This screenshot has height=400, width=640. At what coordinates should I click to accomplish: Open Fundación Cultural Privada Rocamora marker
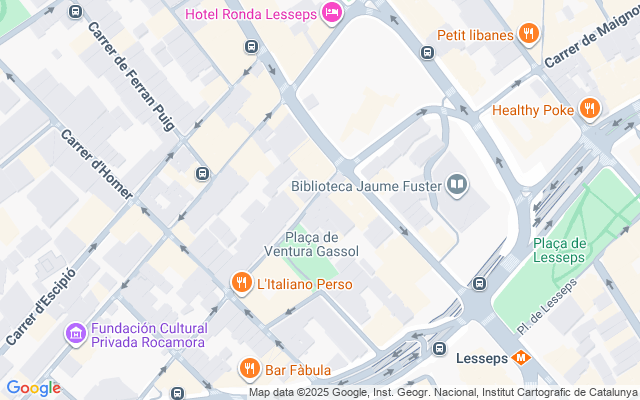click(76, 333)
